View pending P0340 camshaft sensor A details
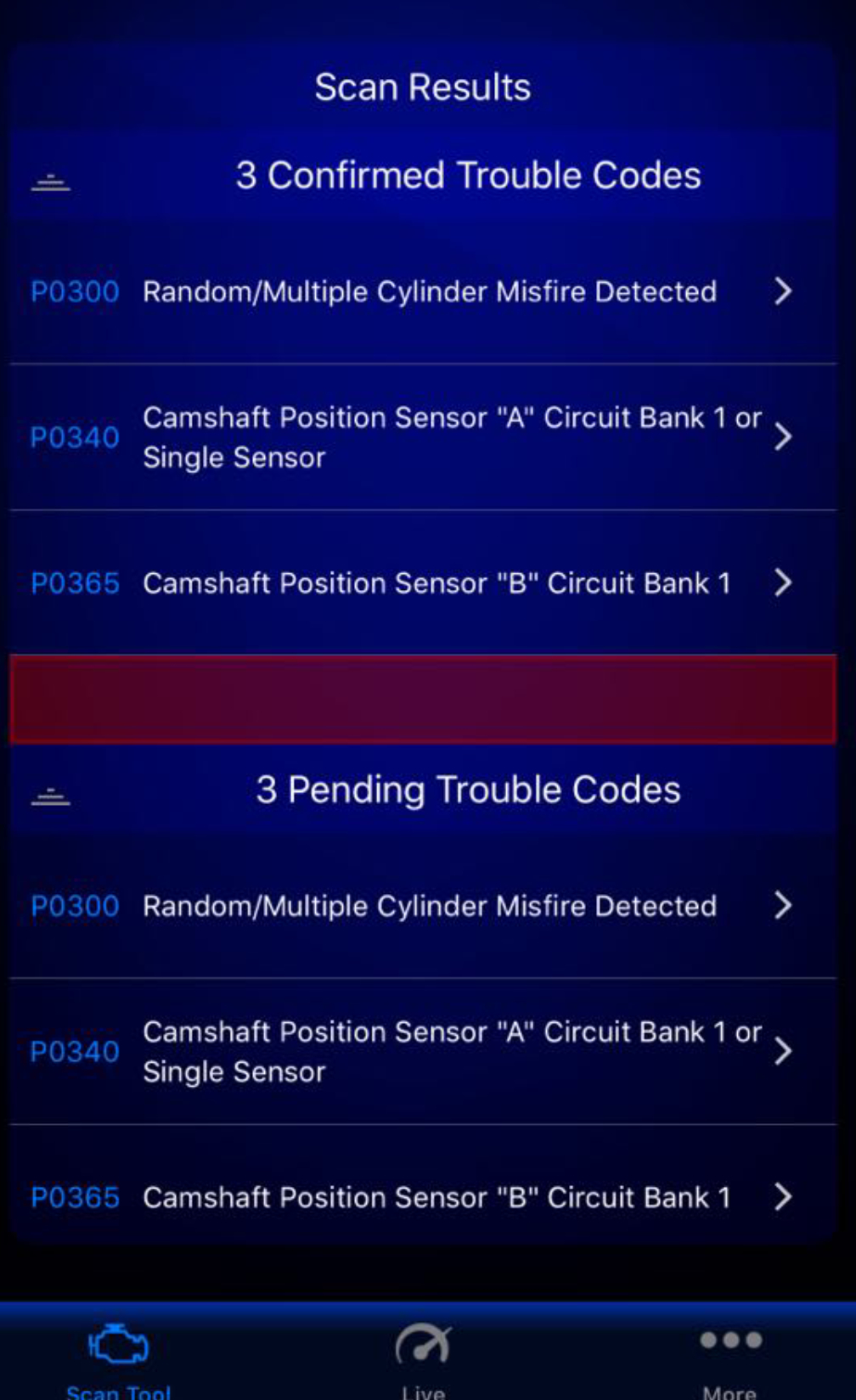The width and height of the screenshot is (856, 1400). (423, 1052)
